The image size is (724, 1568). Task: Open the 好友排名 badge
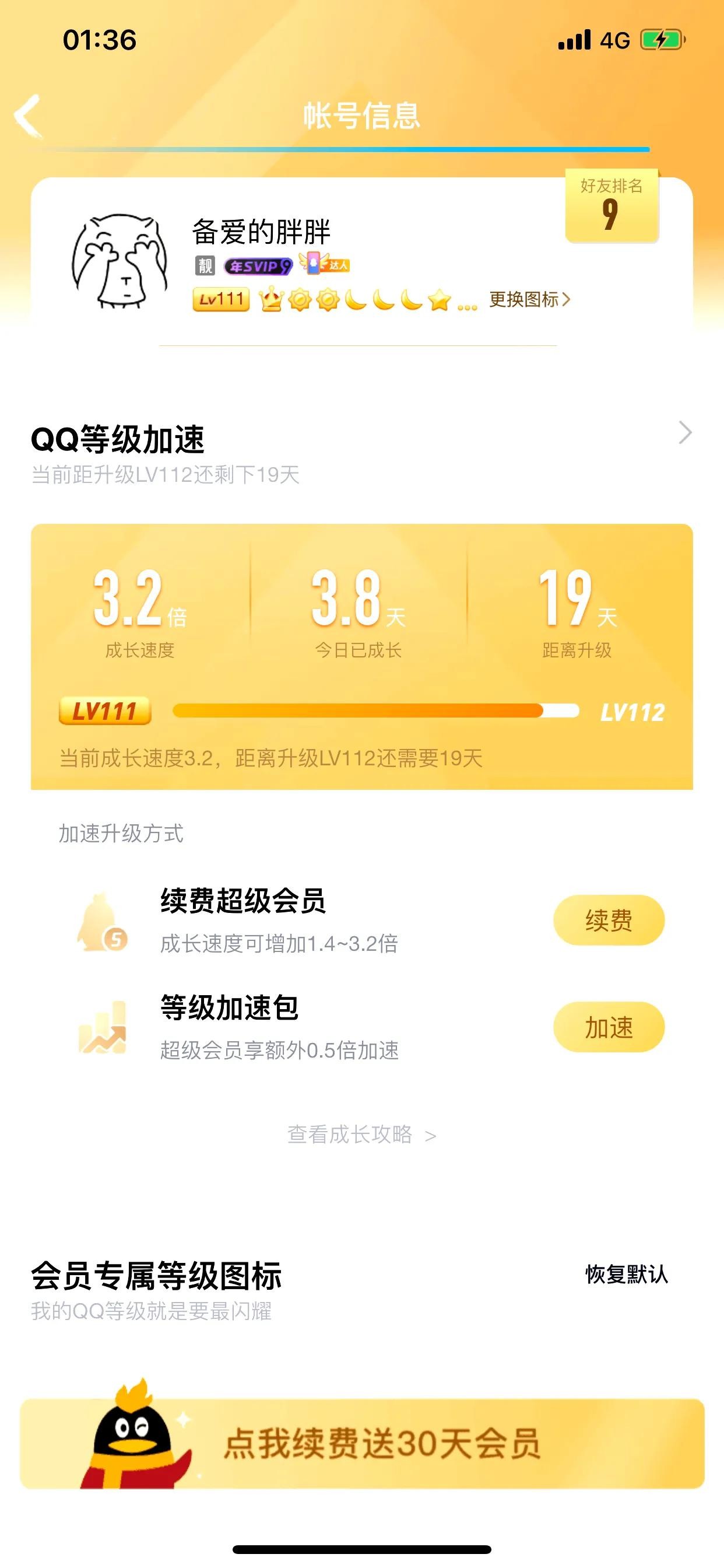tap(611, 206)
